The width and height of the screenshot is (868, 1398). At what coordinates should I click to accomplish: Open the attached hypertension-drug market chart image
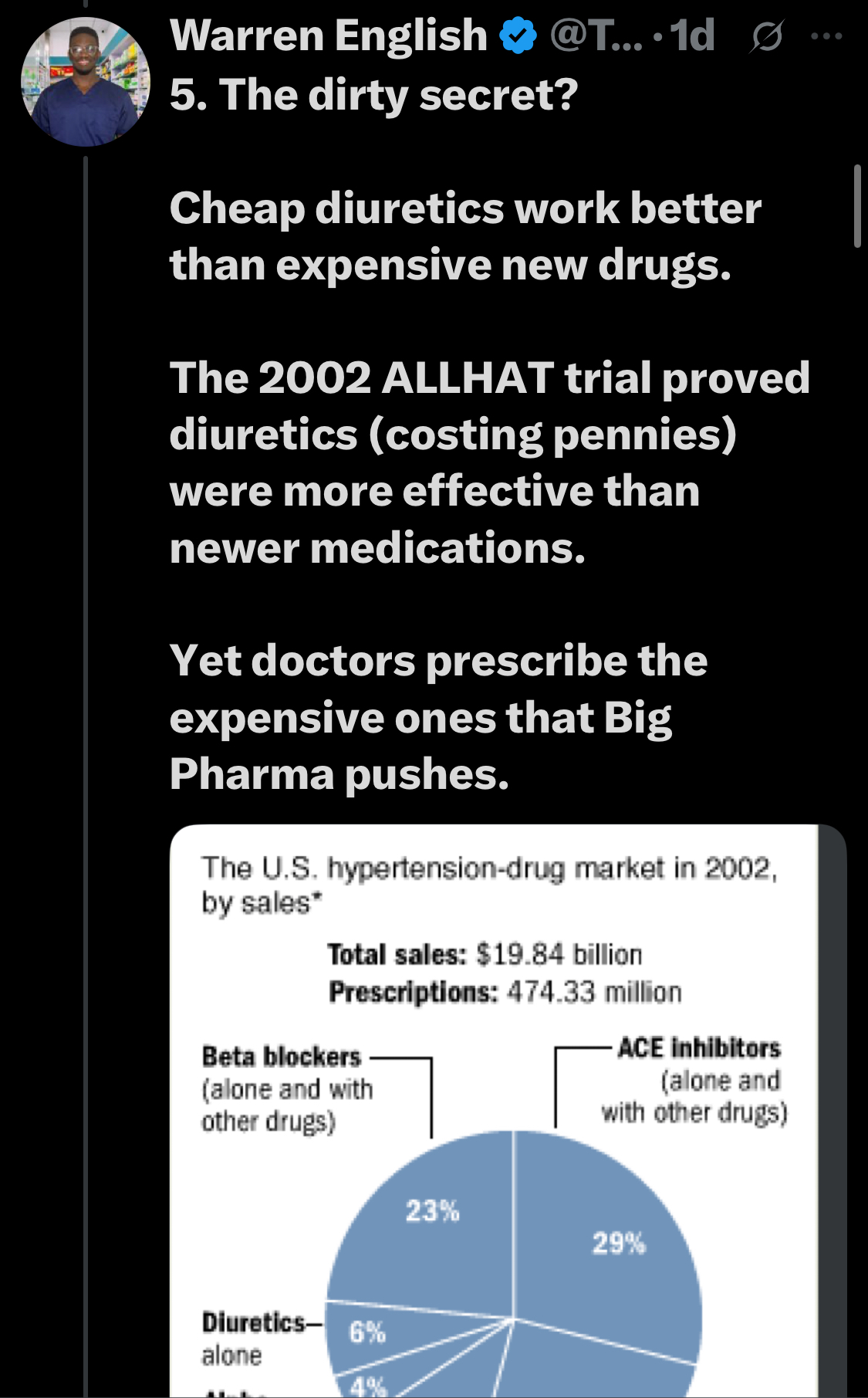coord(508,1111)
